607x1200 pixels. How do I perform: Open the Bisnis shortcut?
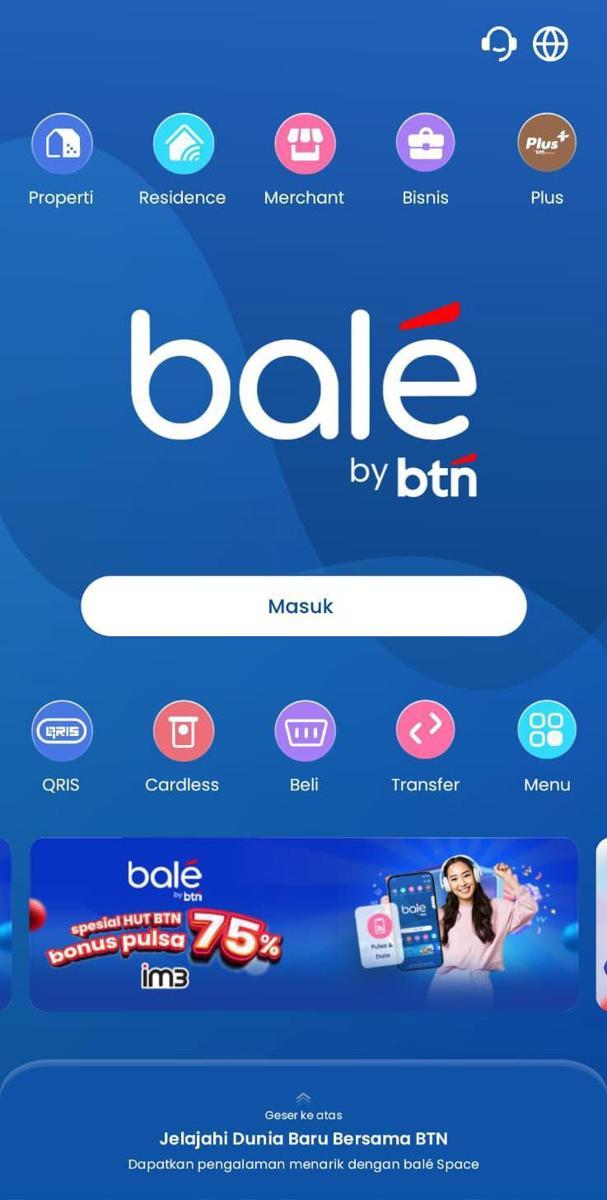pyautogui.click(x=426, y=144)
